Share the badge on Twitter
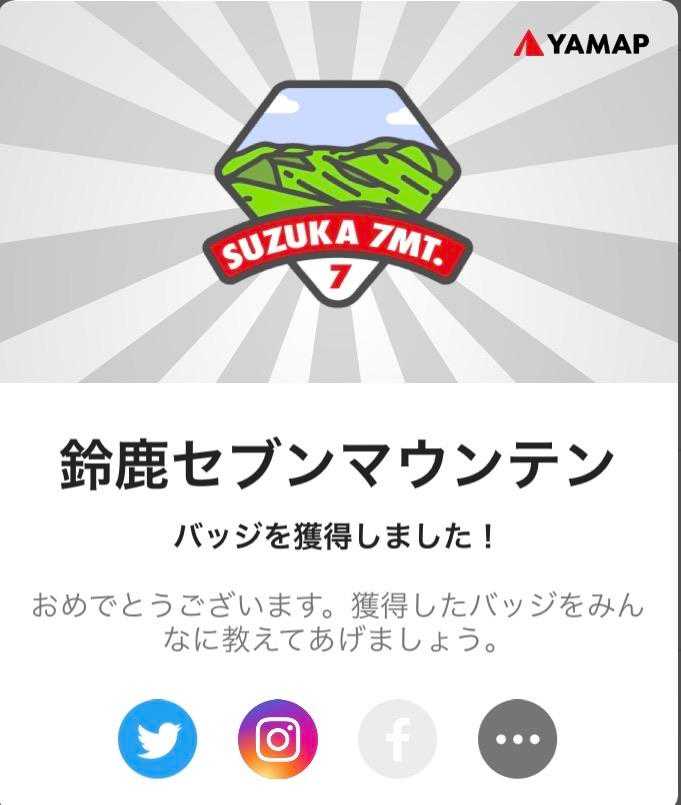 [x=158, y=739]
